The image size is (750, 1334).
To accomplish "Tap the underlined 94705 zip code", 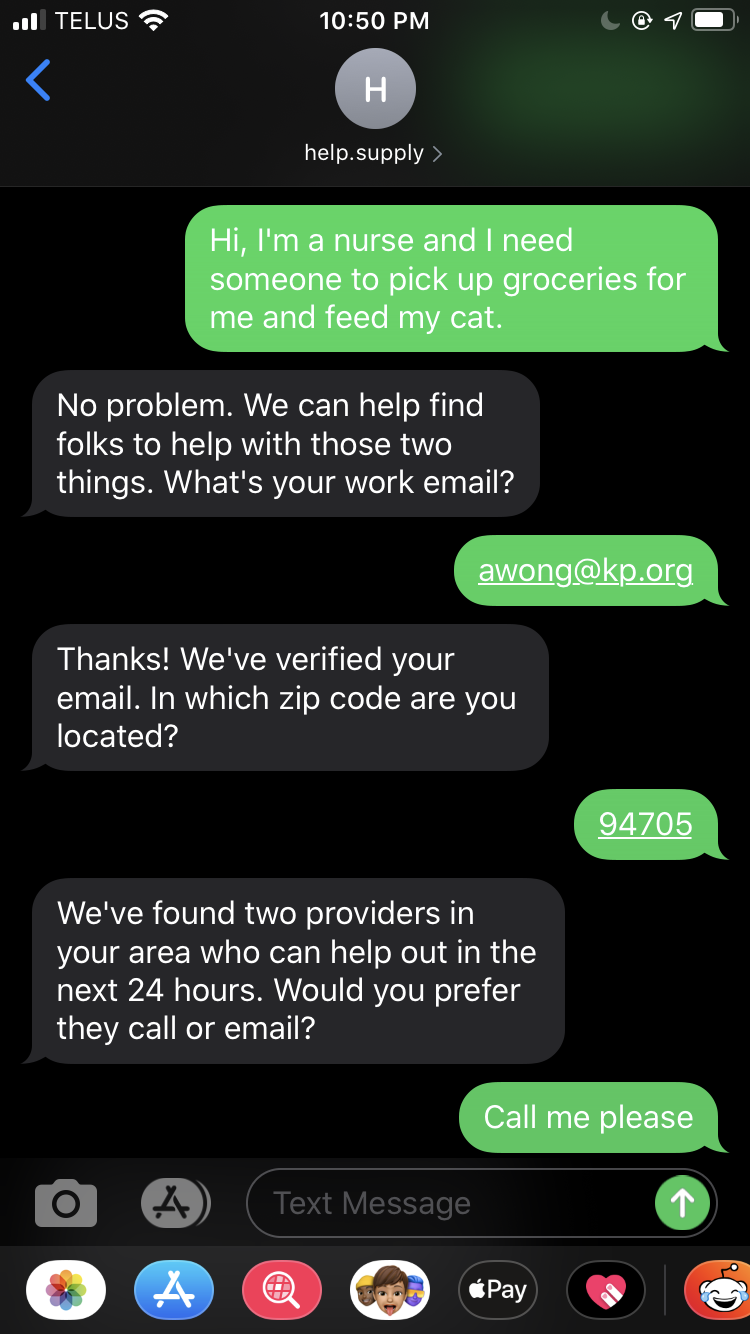I will click(645, 824).
